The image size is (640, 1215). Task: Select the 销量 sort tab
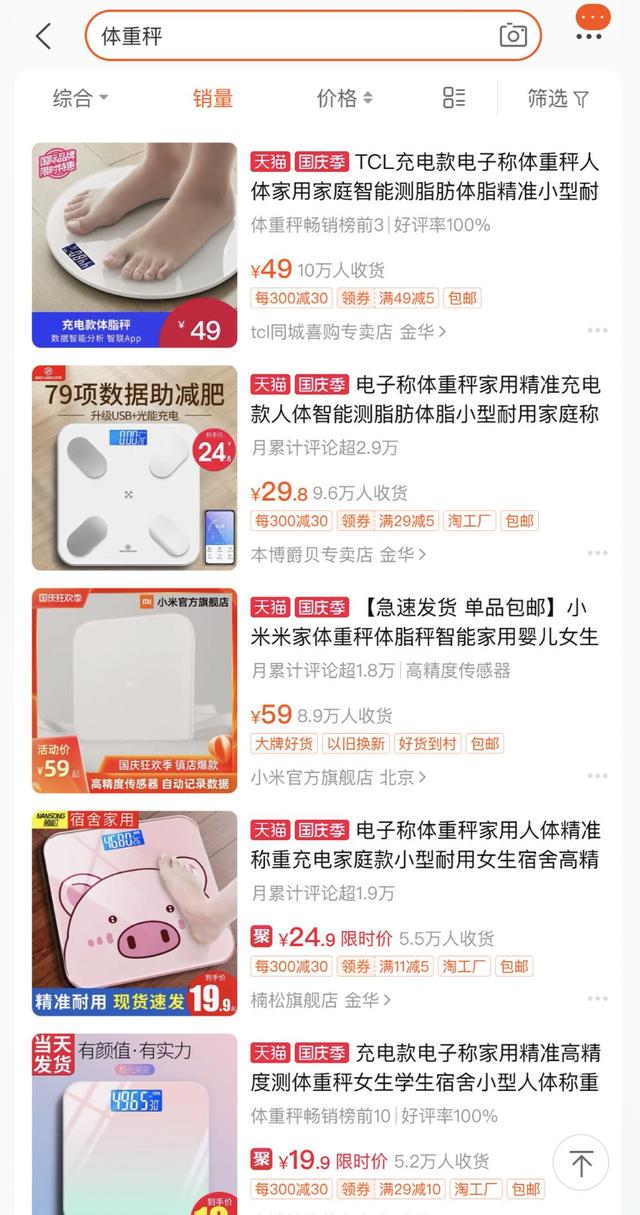(x=213, y=98)
